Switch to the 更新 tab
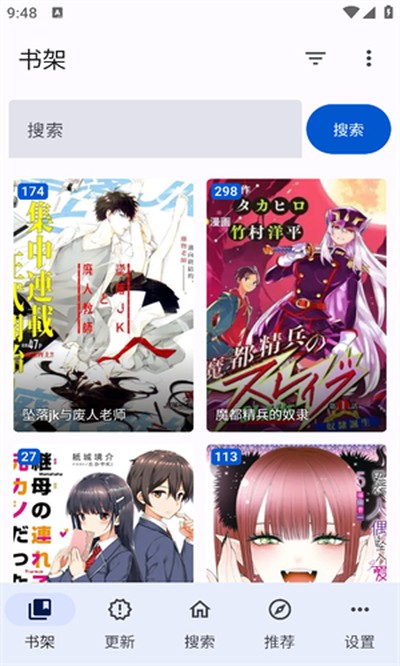The height and width of the screenshot is (666, 400). tap(120, 624)
